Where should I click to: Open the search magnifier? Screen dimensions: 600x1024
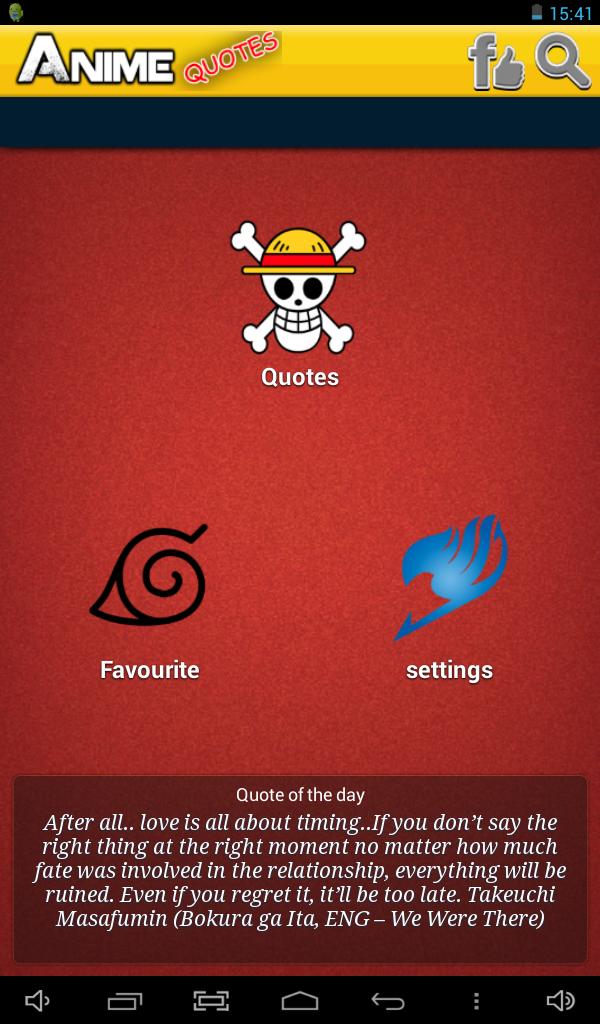[x=562, y=62]
